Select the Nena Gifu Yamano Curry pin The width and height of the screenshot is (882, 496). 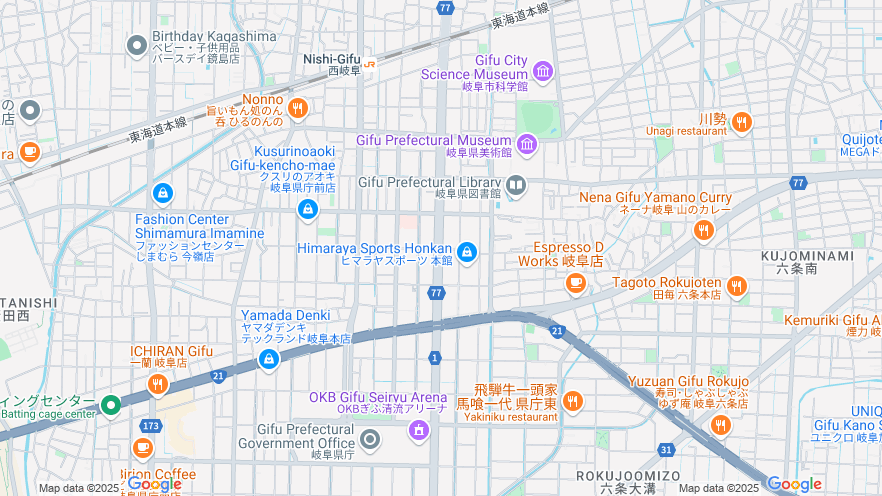tap(703, 230)
